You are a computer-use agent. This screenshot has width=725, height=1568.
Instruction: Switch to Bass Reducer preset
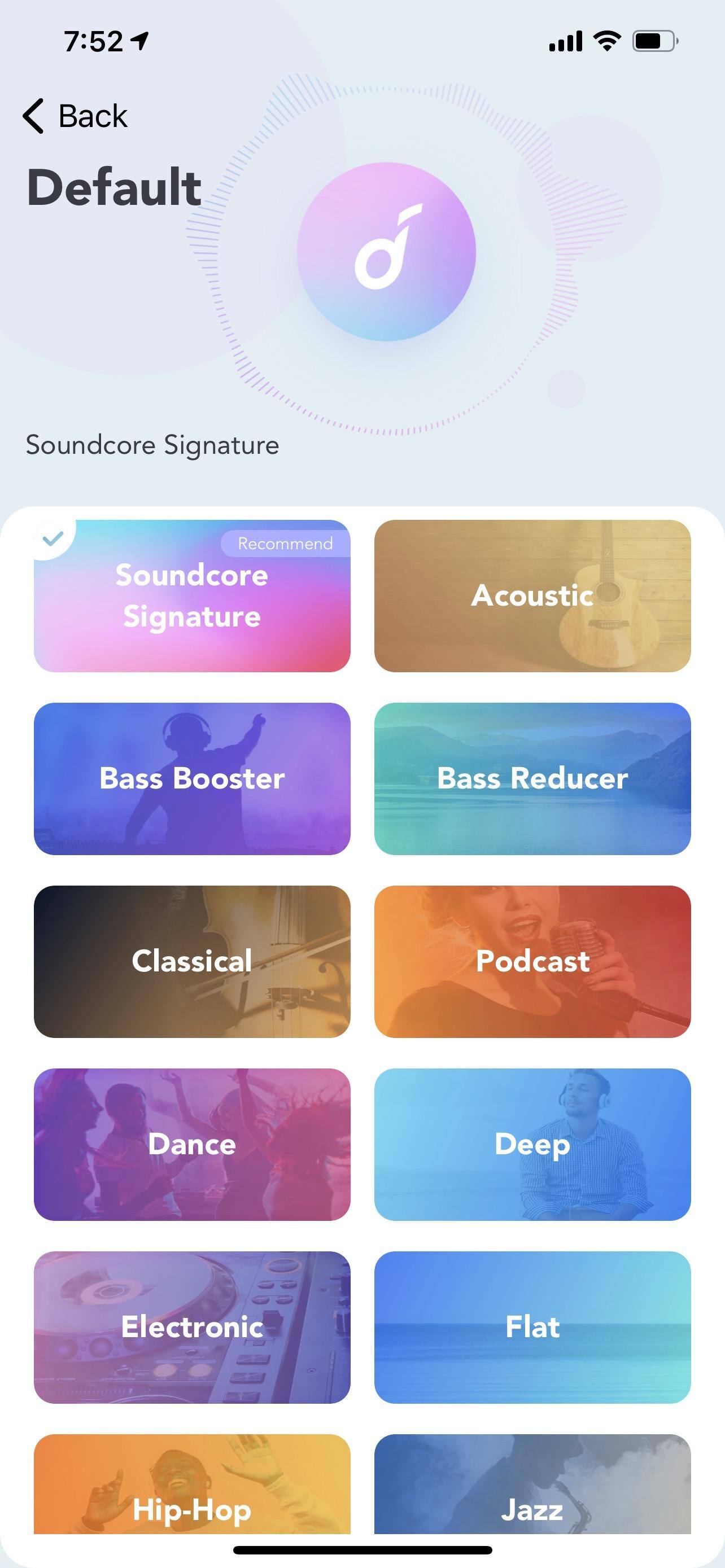tap(532, 778)
